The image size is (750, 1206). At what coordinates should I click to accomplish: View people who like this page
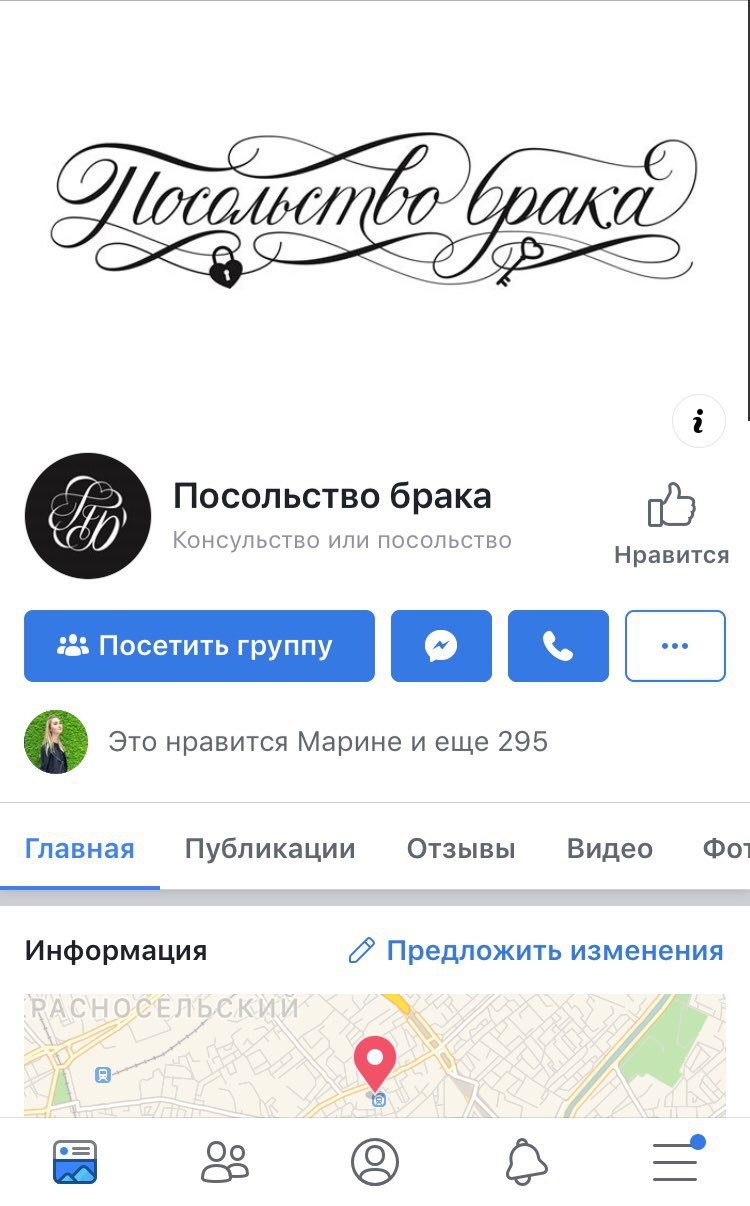(327, 742)
